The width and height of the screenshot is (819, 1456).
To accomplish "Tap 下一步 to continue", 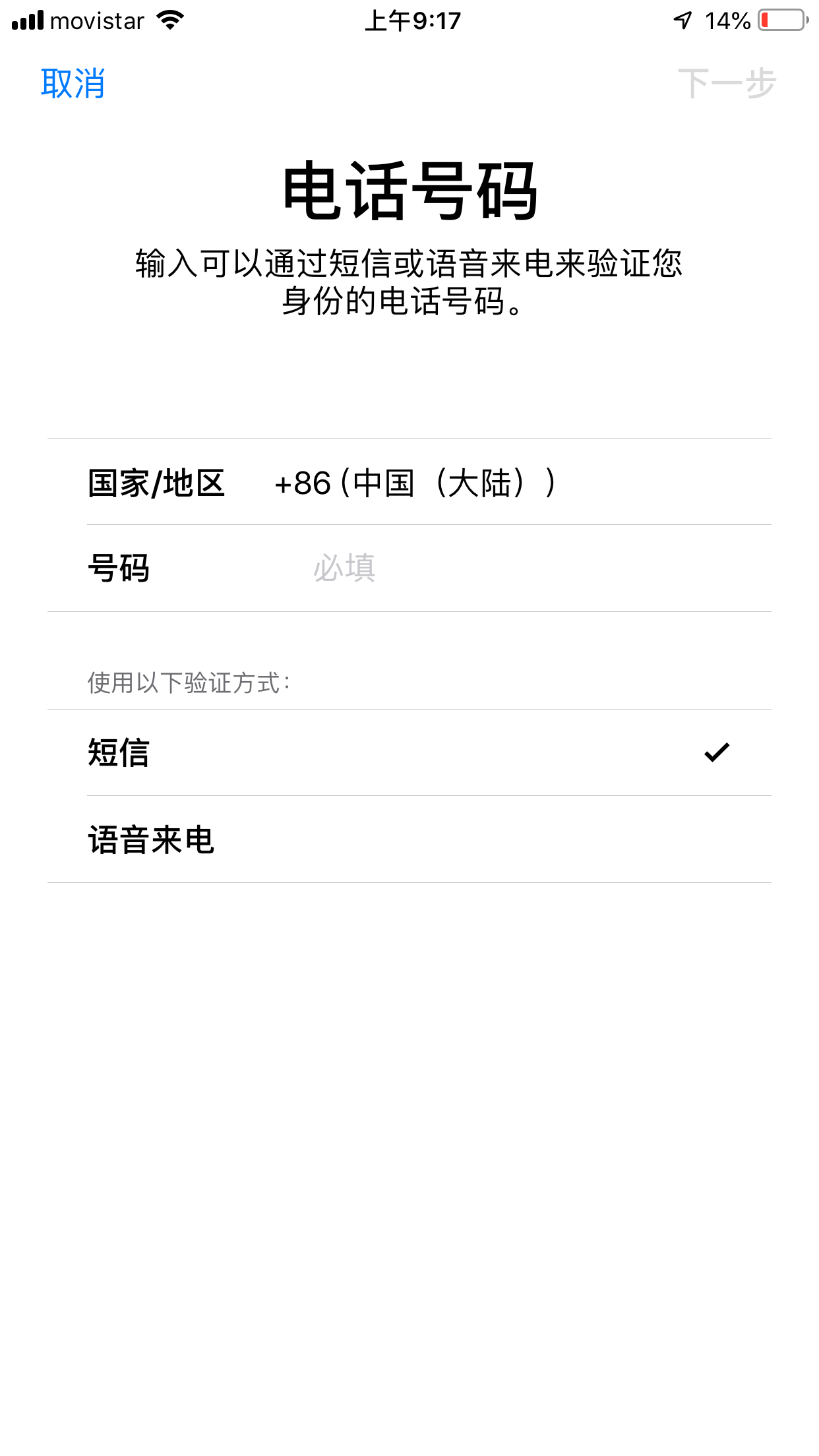I will pos(727,84).
